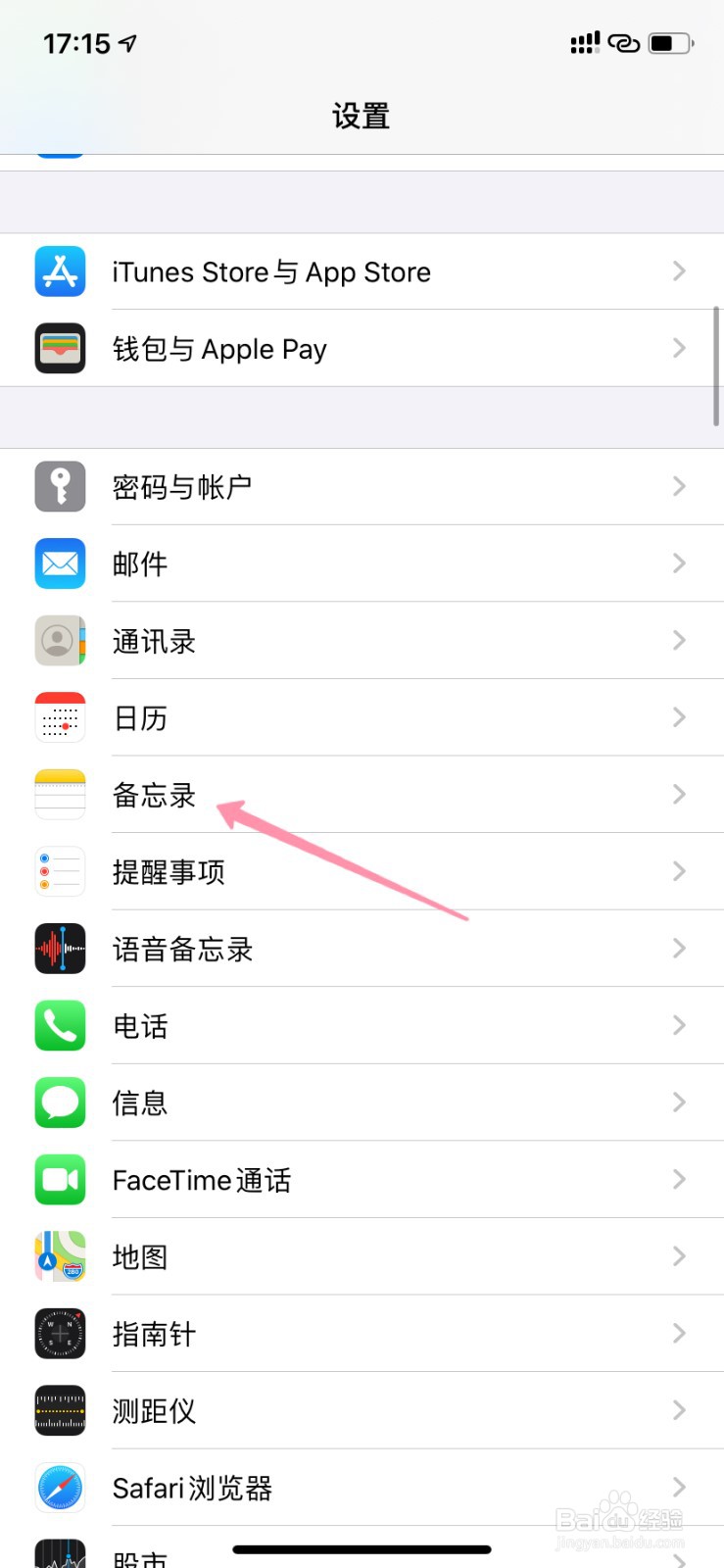Select the 指南针 compass icon
The height and width of the screenshot is (1568, 724).
(60, 1333)
